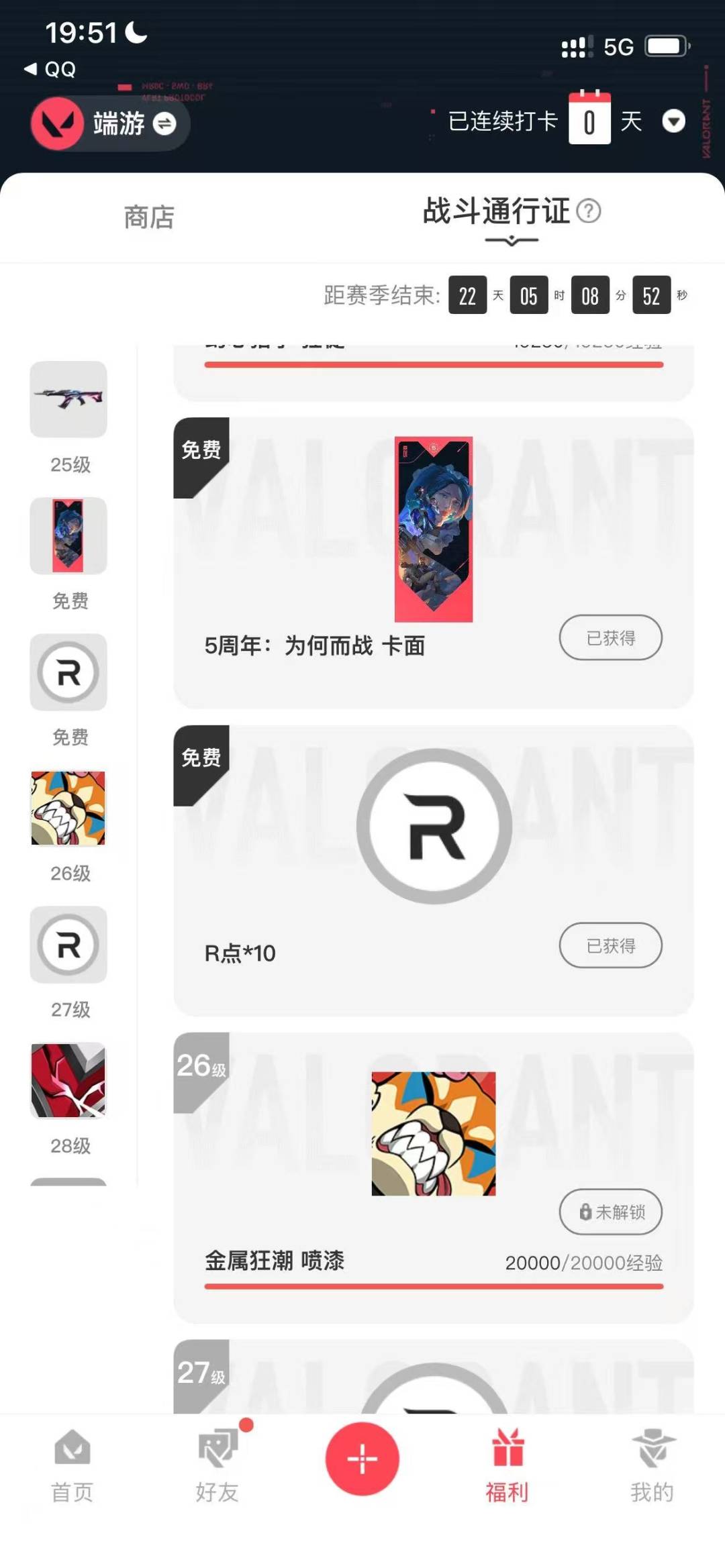Select the 25级 rifle reward thumbnail
The width and height of the screenshot is (725, 1568).
coord(68,400)
